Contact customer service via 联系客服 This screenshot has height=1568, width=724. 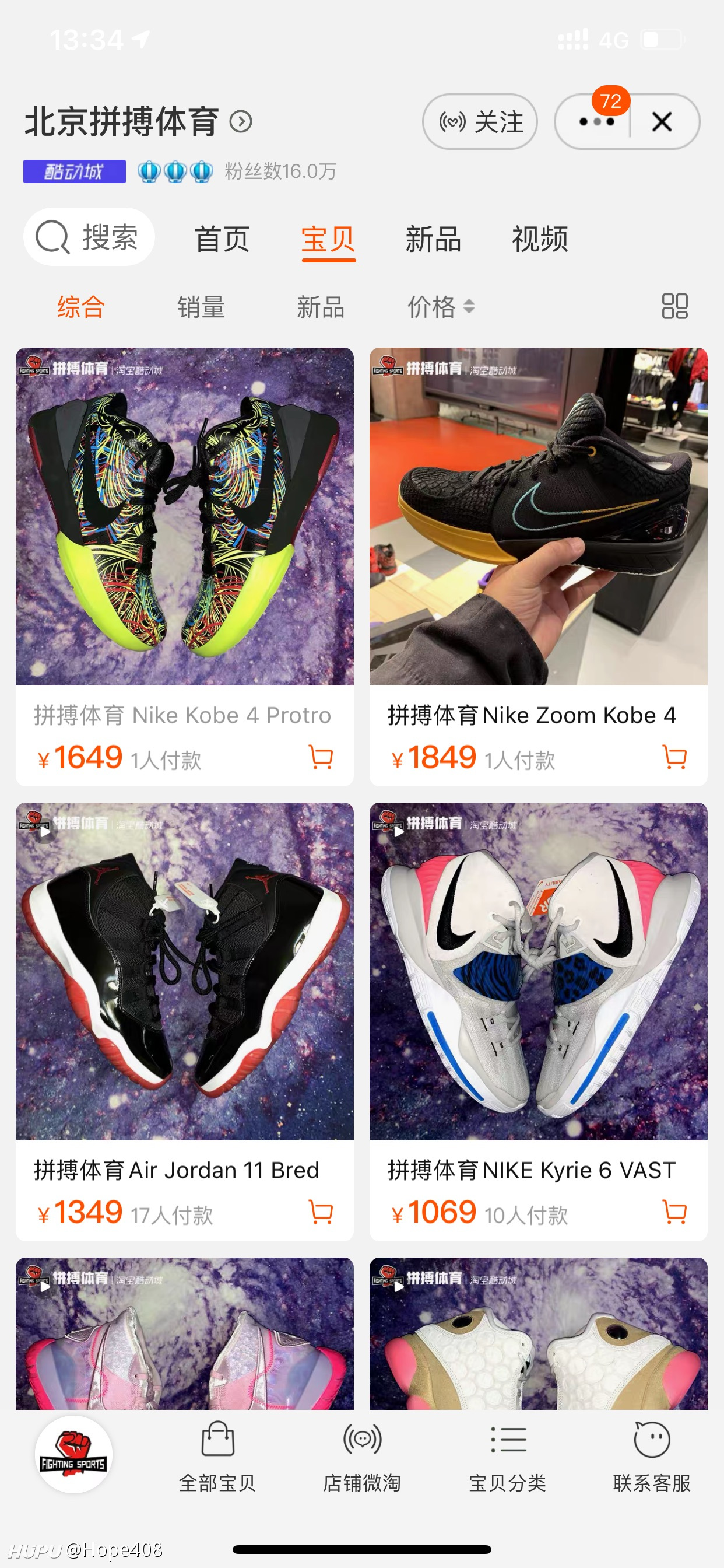pos(652,1457)
